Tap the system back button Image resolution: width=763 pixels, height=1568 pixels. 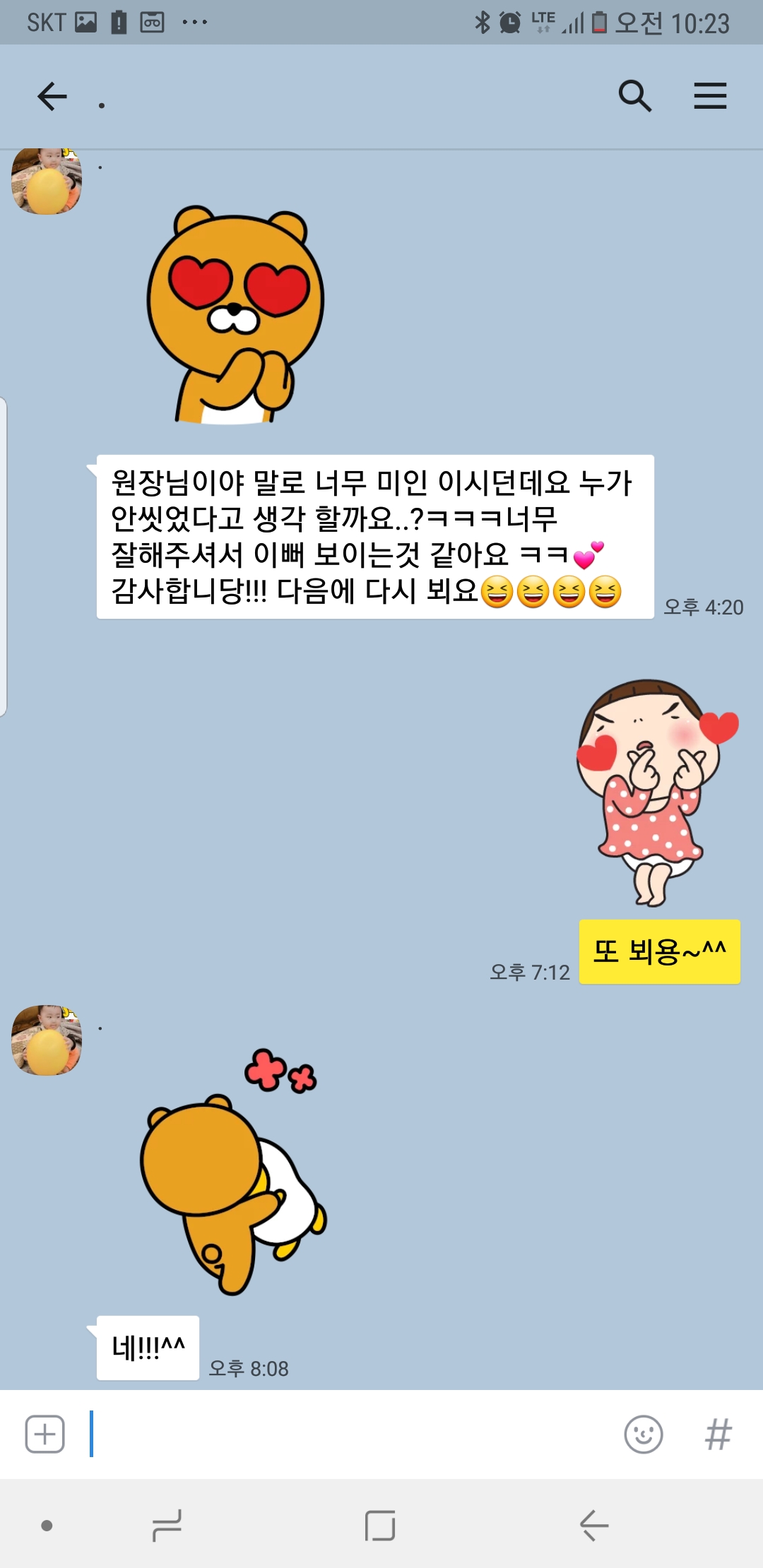(594, 1526)
